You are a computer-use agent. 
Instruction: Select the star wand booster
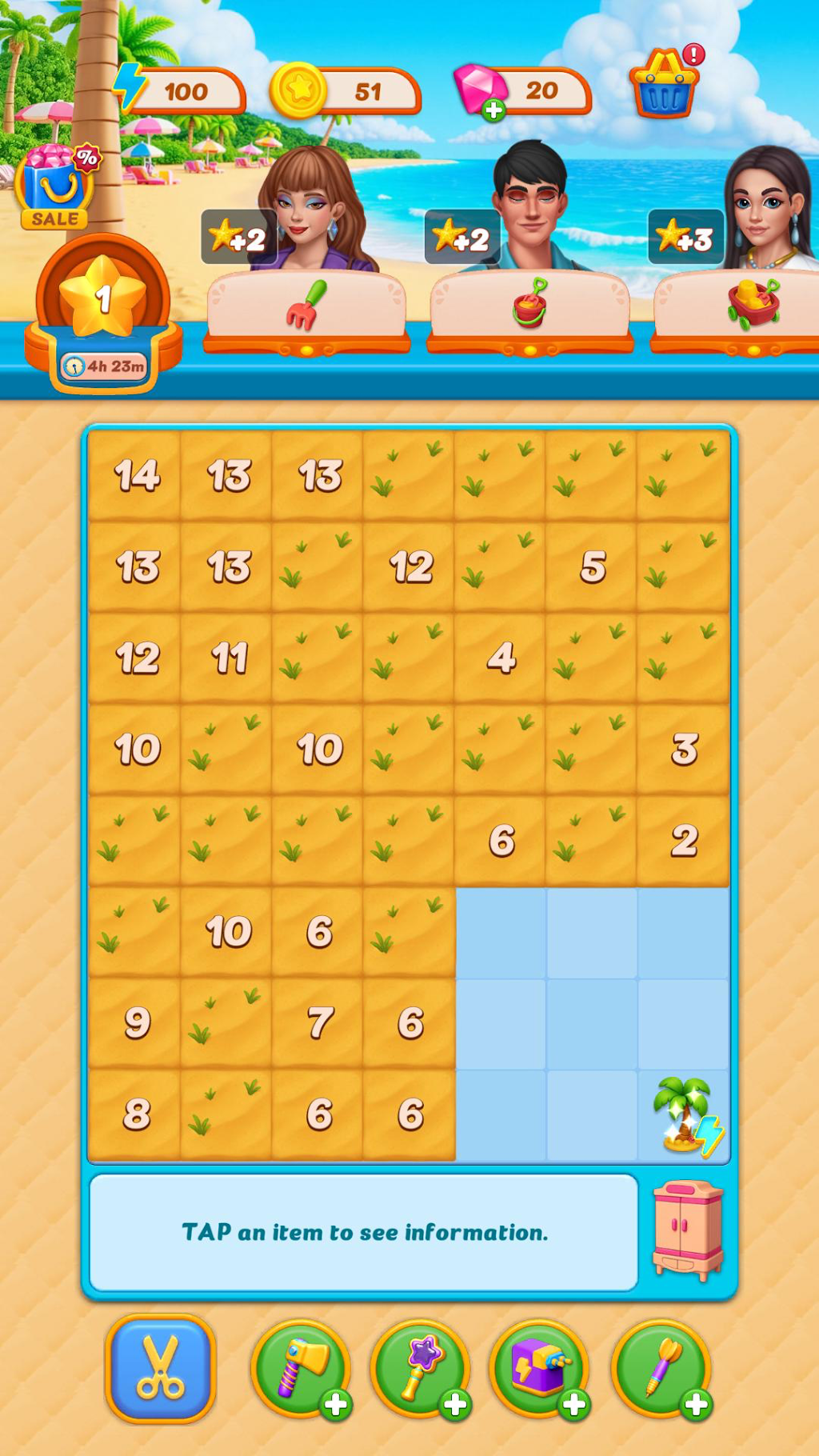[421, 1370]
